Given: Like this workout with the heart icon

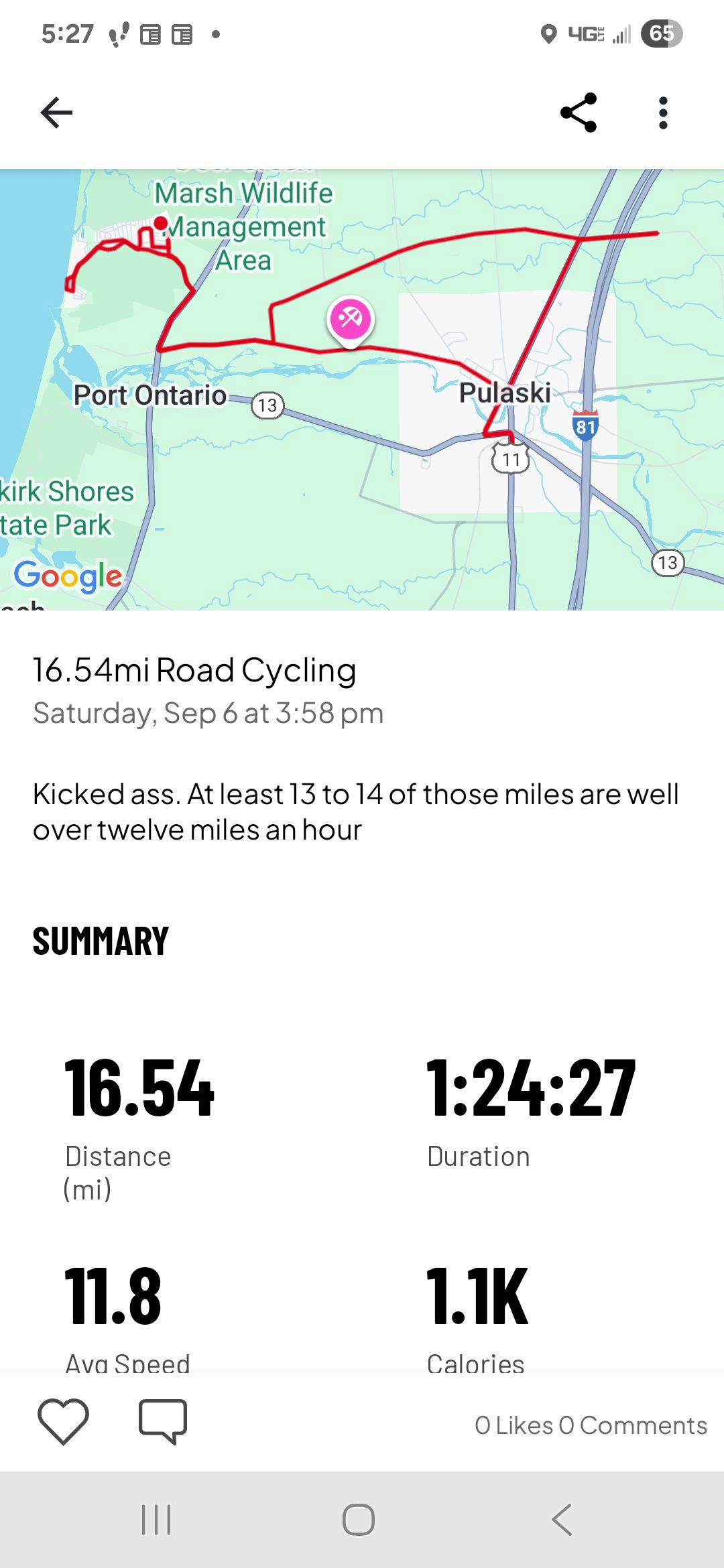Looking at the screenshot, I should (64, 1422).
